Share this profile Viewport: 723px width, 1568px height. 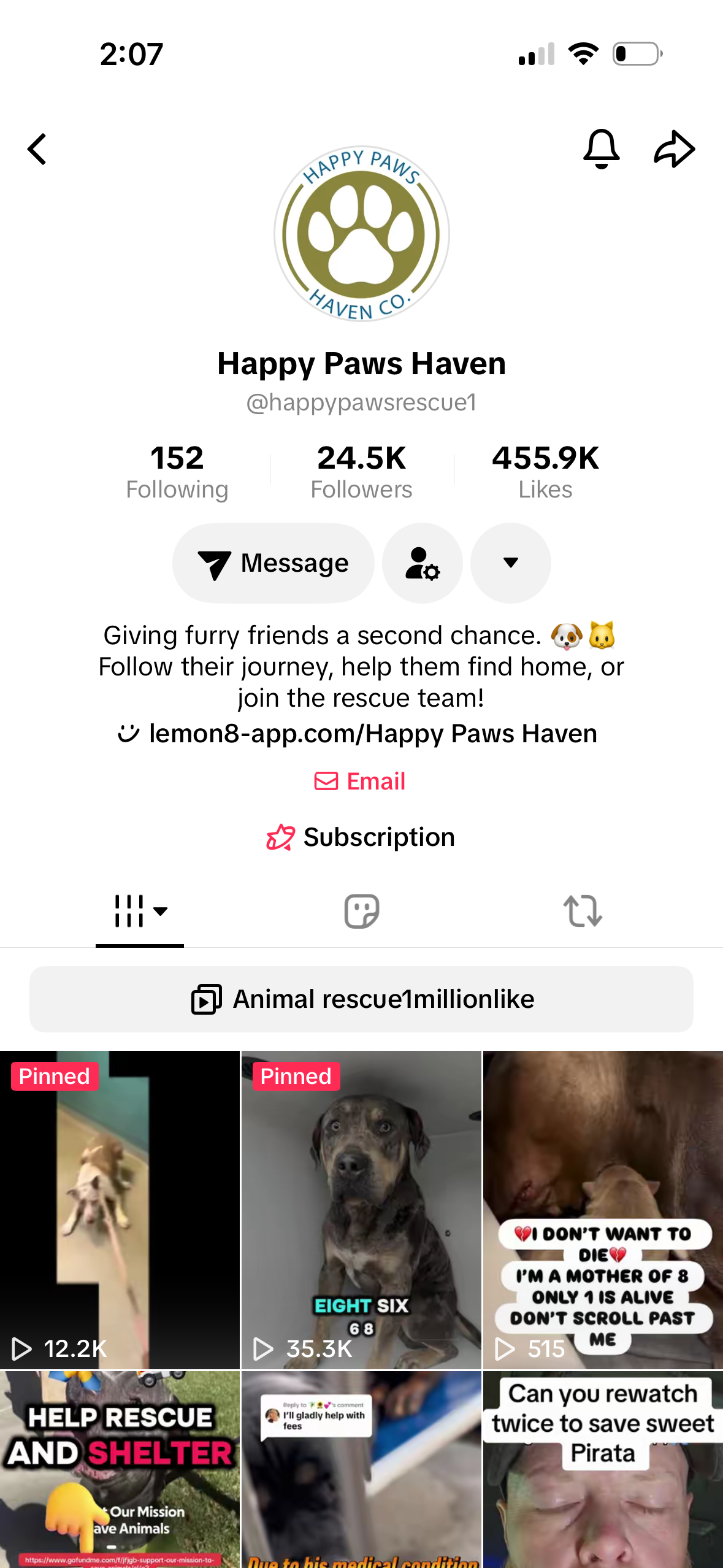[675, 149]
